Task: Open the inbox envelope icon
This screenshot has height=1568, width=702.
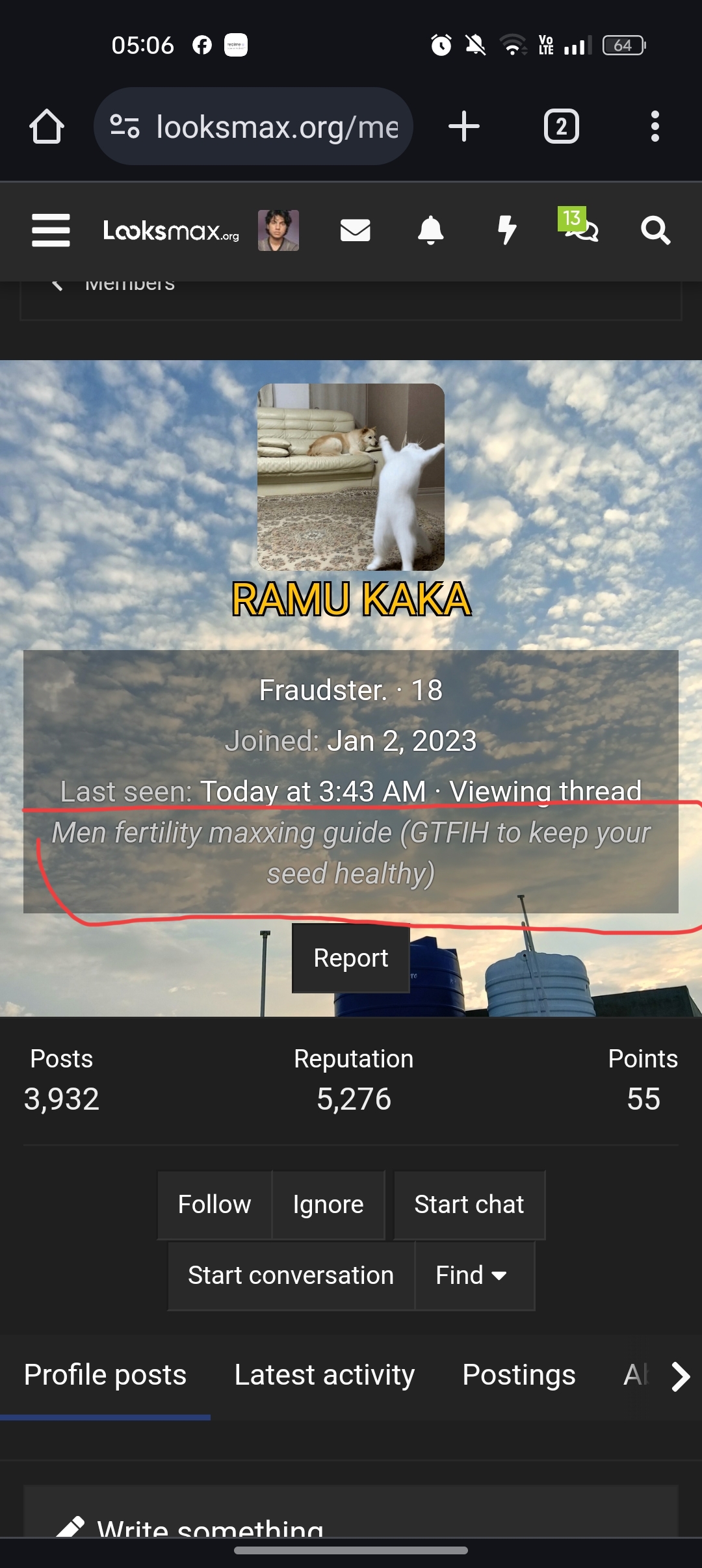Action: (355, 230)
